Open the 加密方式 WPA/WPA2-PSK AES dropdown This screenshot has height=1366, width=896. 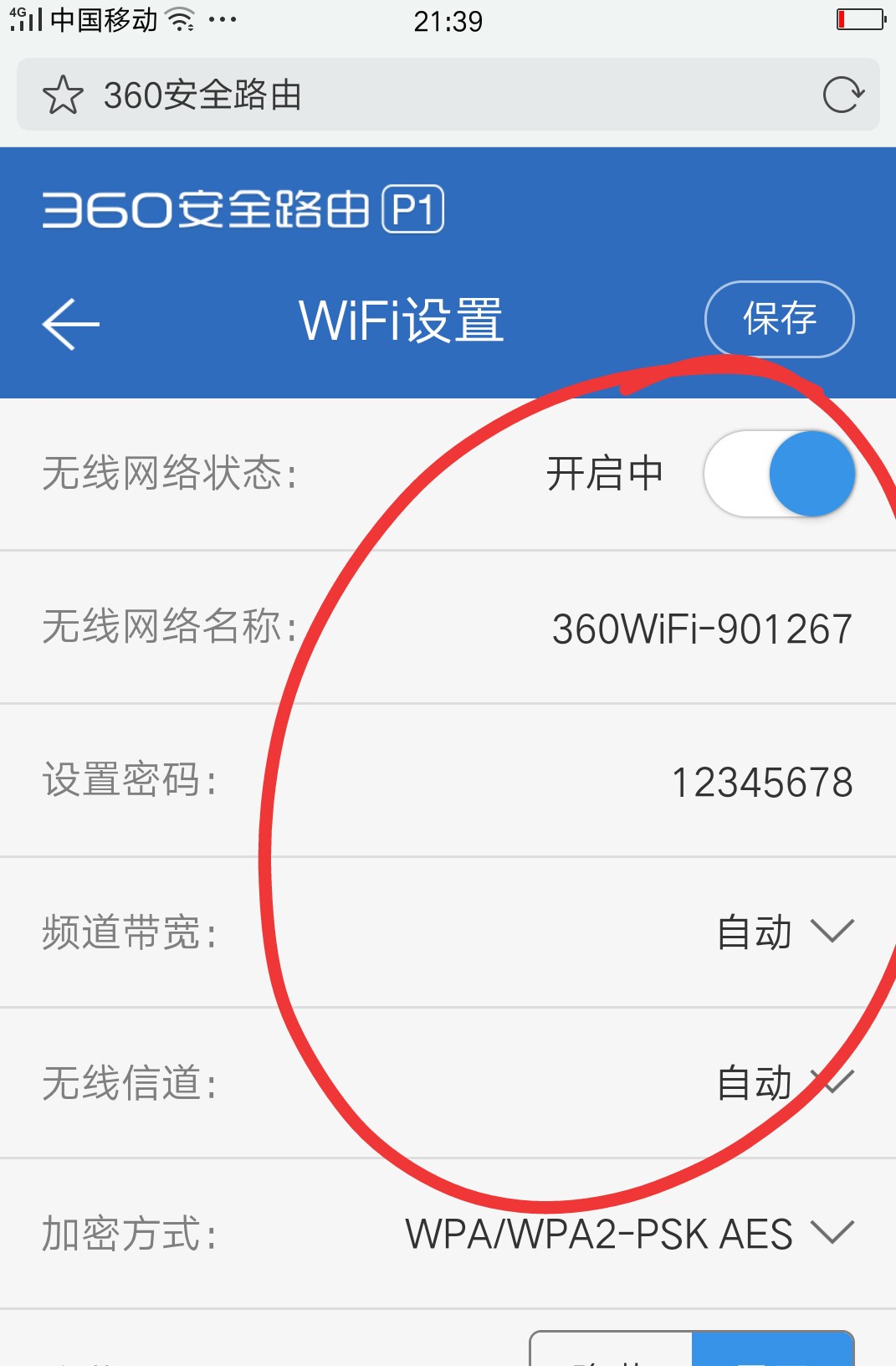(627, 1234)
